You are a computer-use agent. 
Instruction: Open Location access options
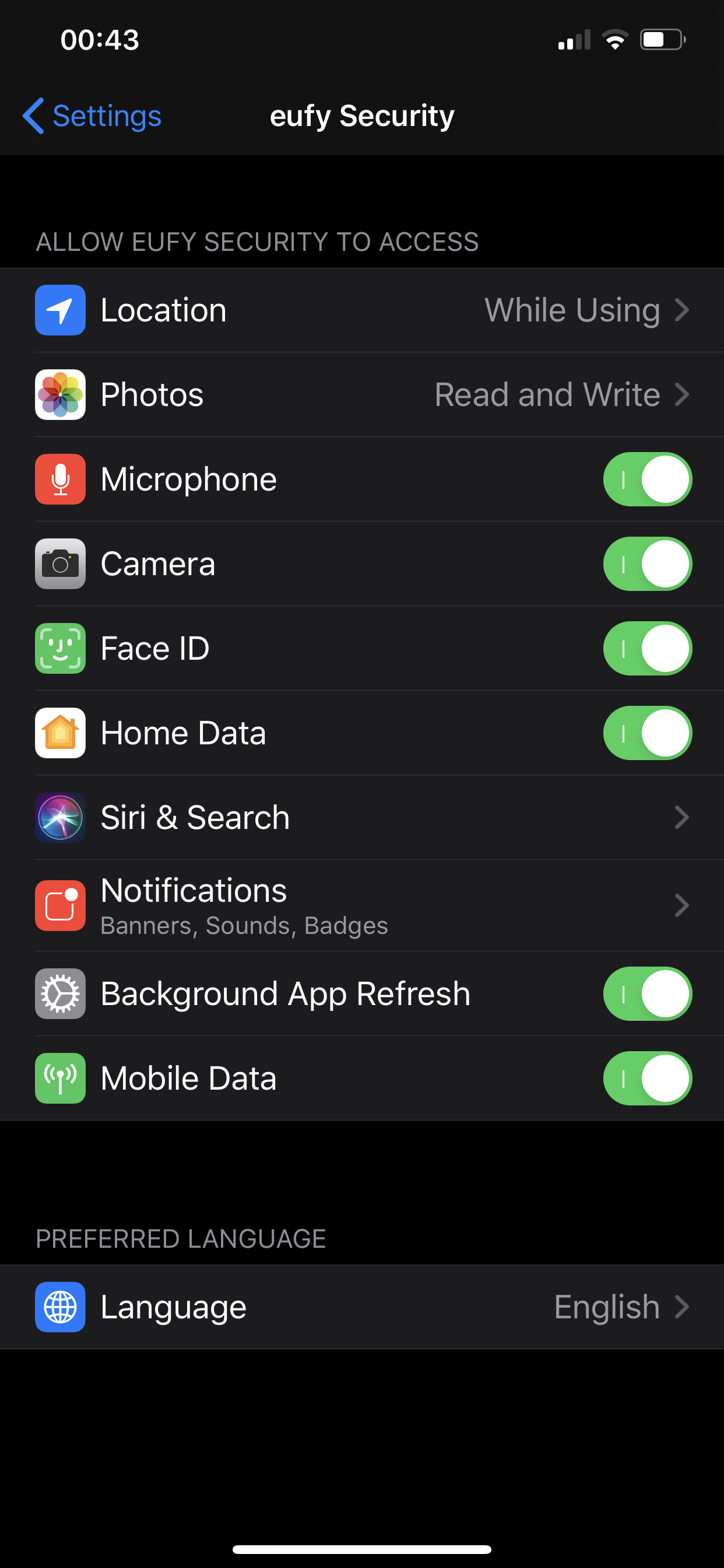point(362,310)
